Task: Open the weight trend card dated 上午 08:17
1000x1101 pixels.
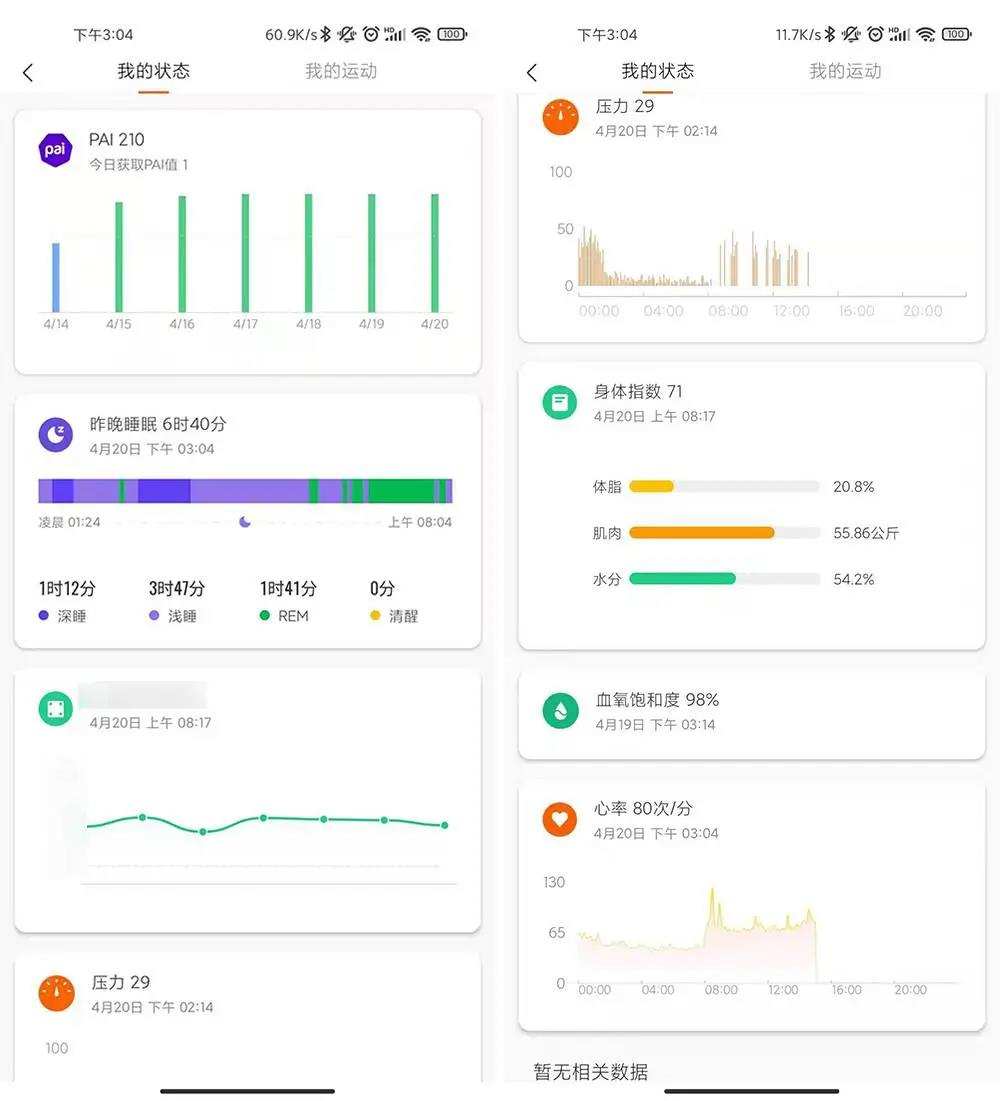Action: tap(247, 800)
